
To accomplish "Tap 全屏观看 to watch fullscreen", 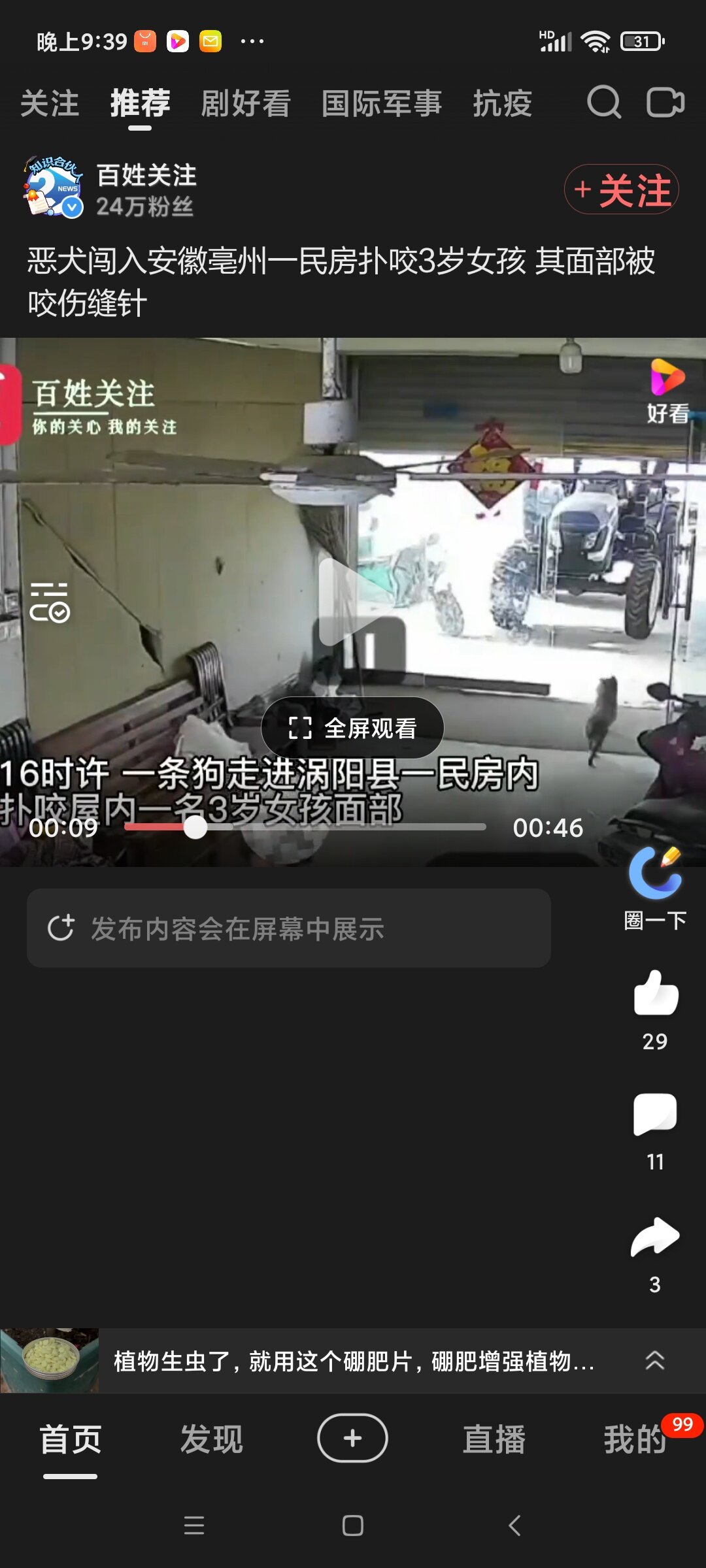I will tap(352, 728).
